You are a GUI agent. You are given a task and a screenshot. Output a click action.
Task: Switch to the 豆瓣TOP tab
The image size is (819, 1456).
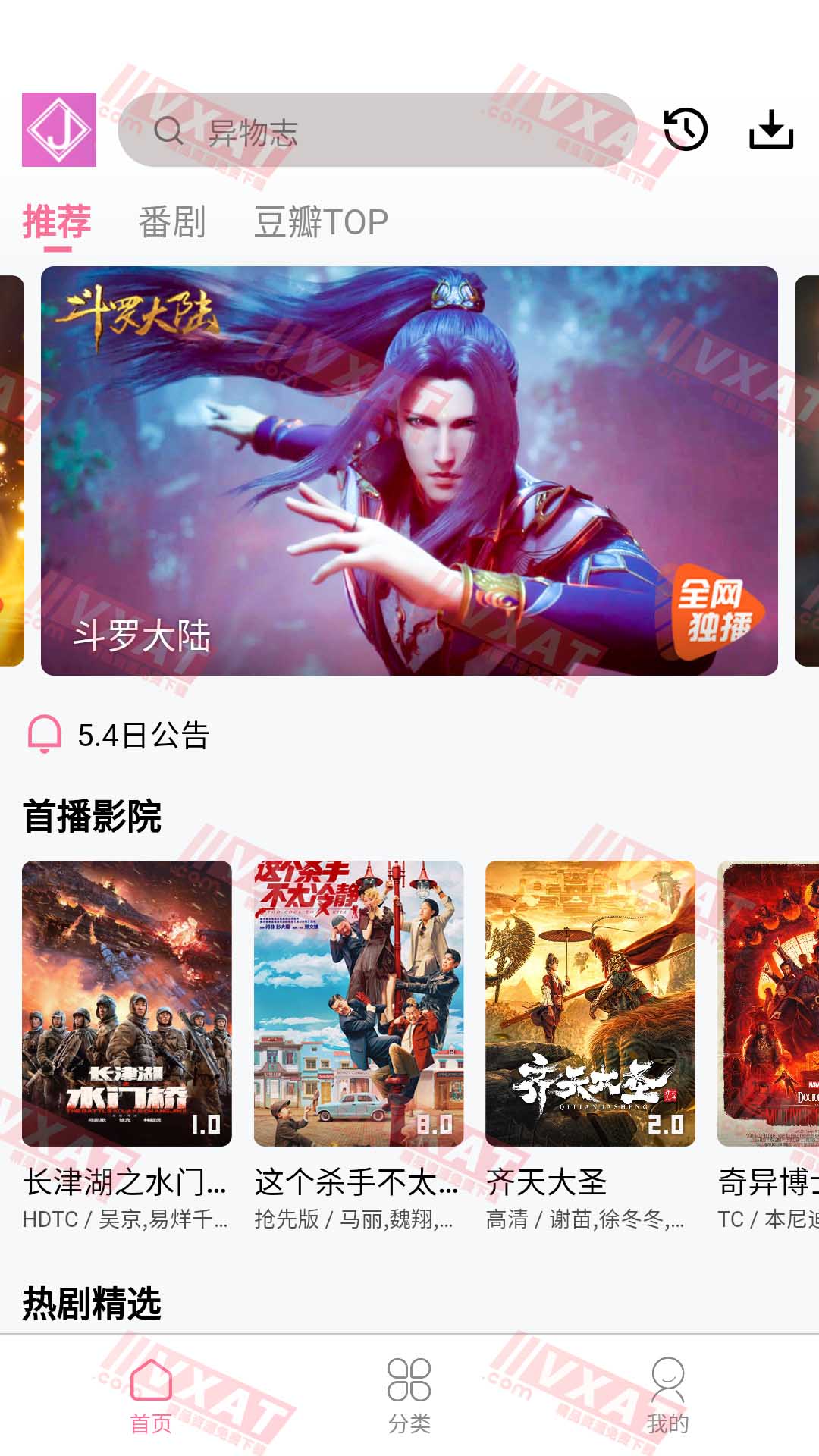[x=319, y=221]
